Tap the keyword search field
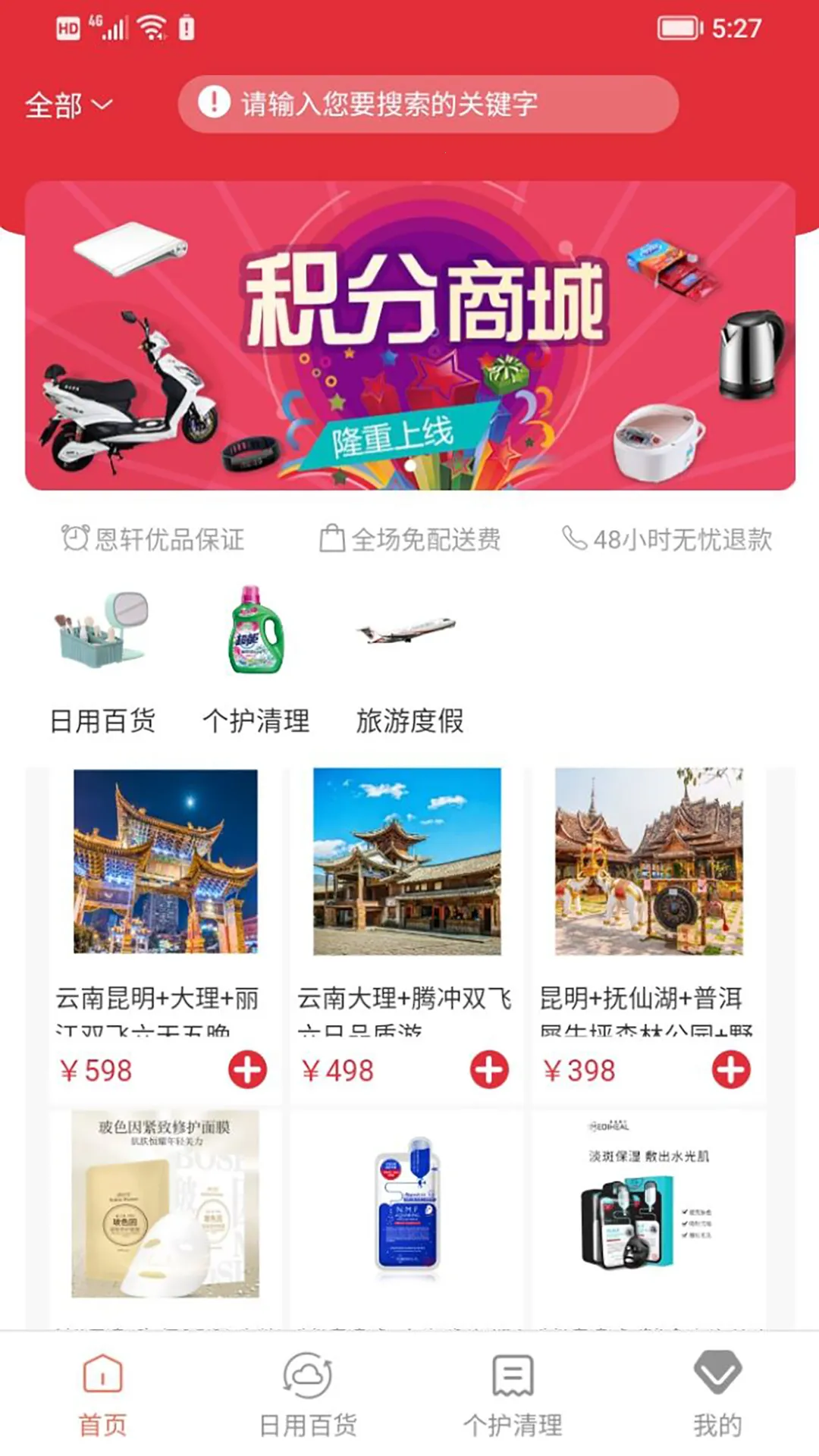The width and height of the screenshot is (819, 1456). pos(428,104)
